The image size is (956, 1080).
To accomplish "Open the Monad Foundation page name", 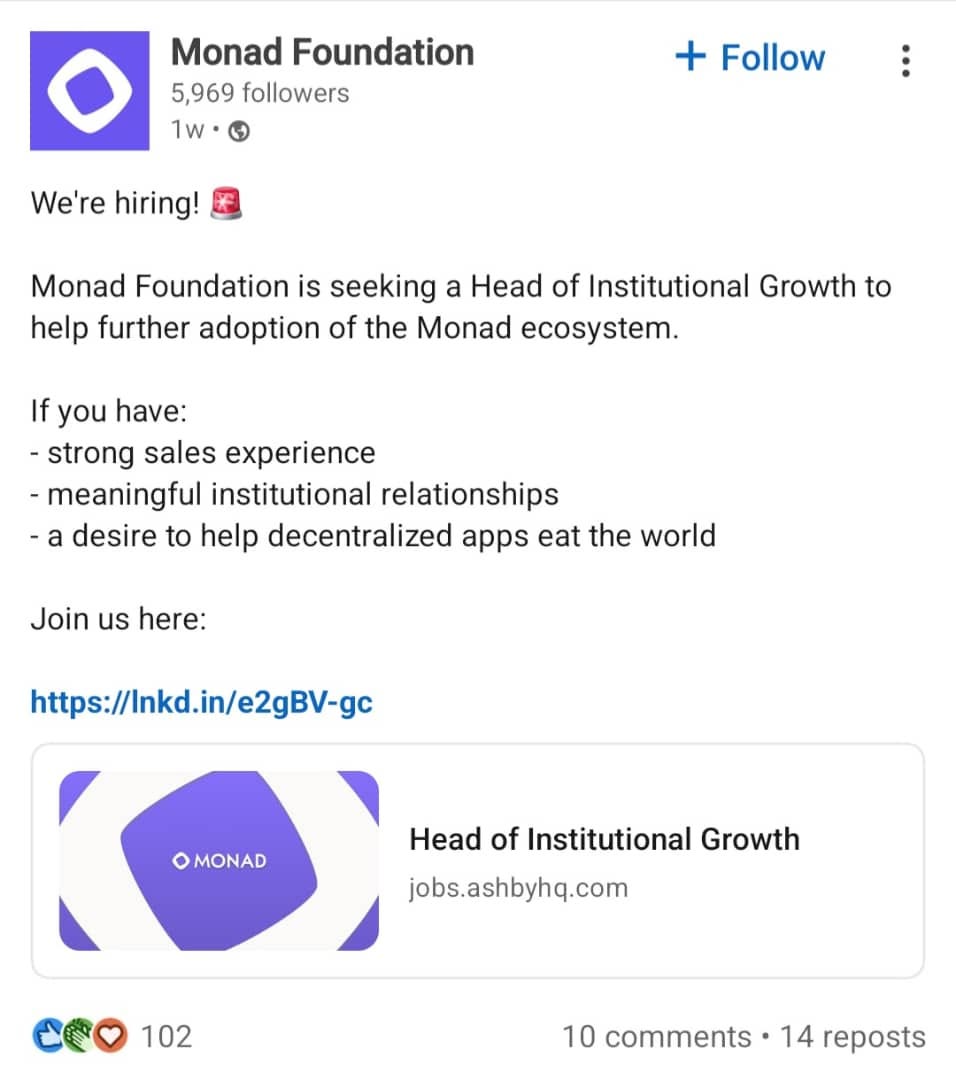I will click(x=322, y=52).
